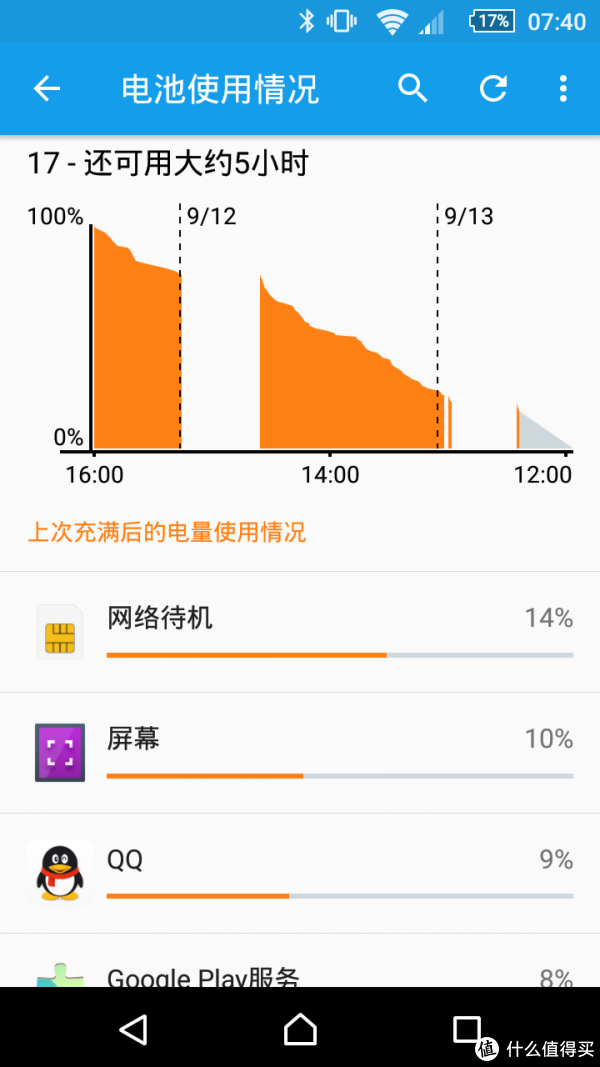
Task: Open 屏幕 battery usage details
Action: click(x=300, y=753)
